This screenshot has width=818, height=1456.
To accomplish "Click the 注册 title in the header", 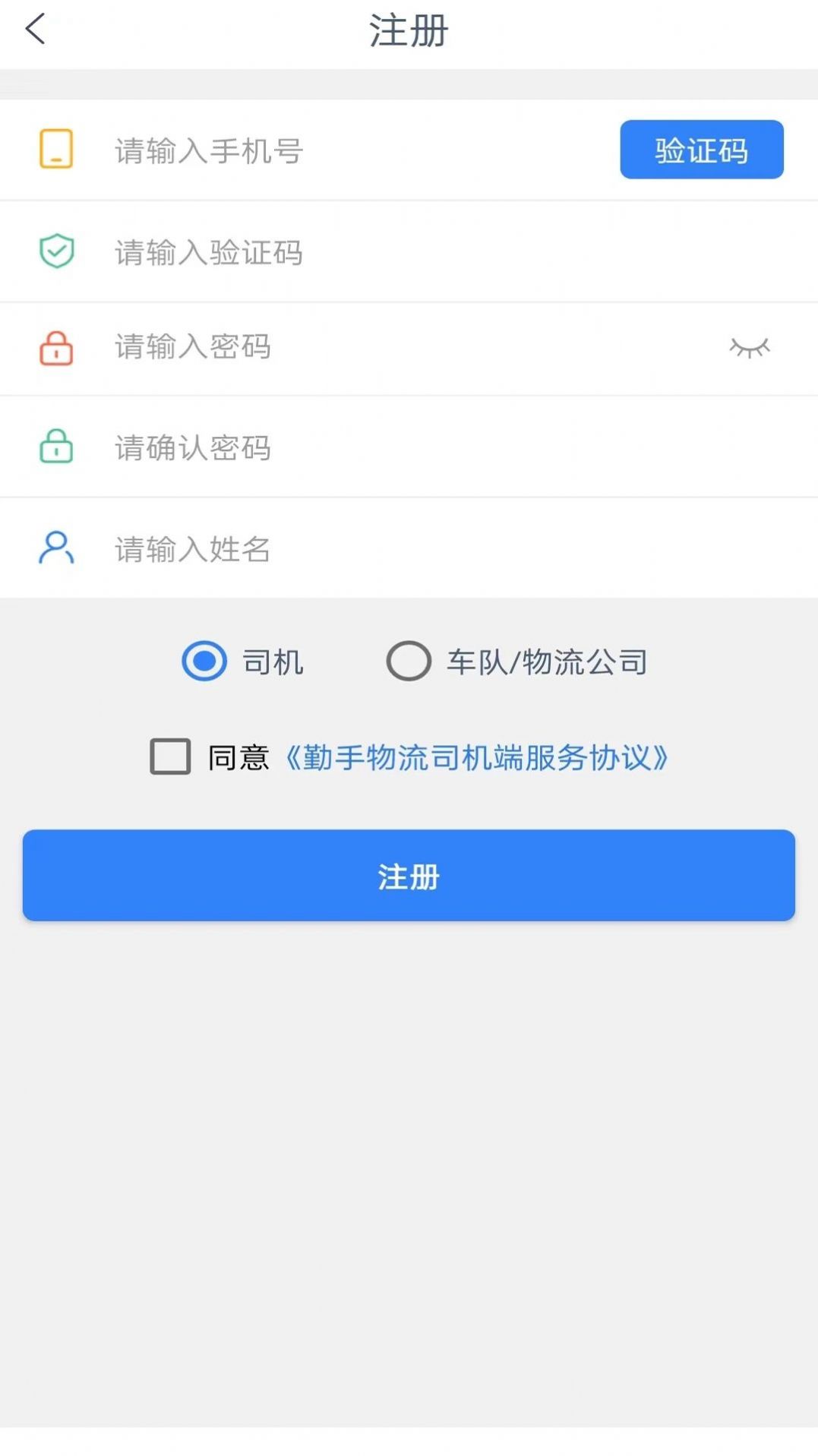I will click(409, 30).
